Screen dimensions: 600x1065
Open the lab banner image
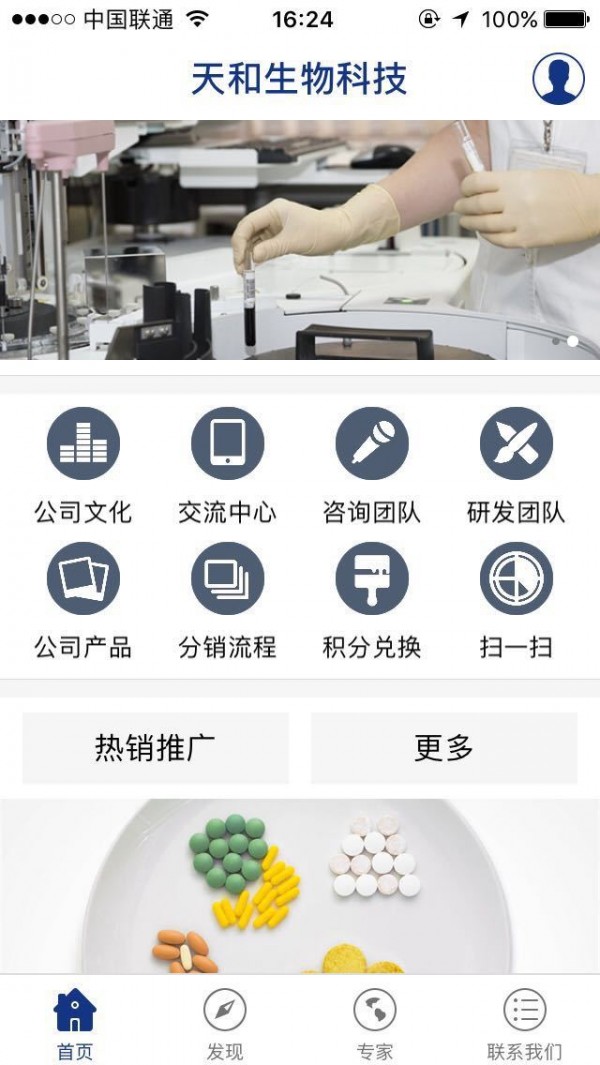coord(300,240)
